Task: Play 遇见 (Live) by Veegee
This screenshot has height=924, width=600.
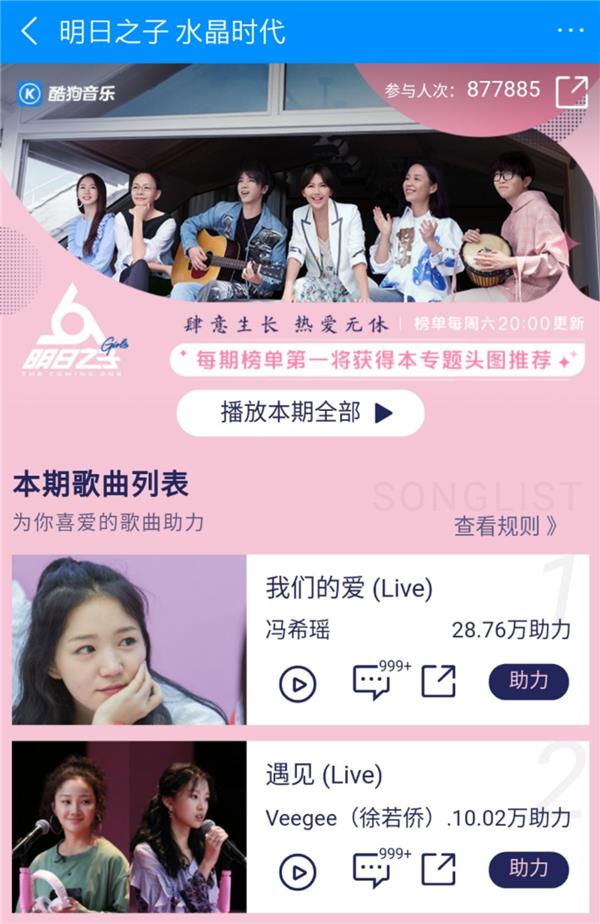Action: [297, 871]
